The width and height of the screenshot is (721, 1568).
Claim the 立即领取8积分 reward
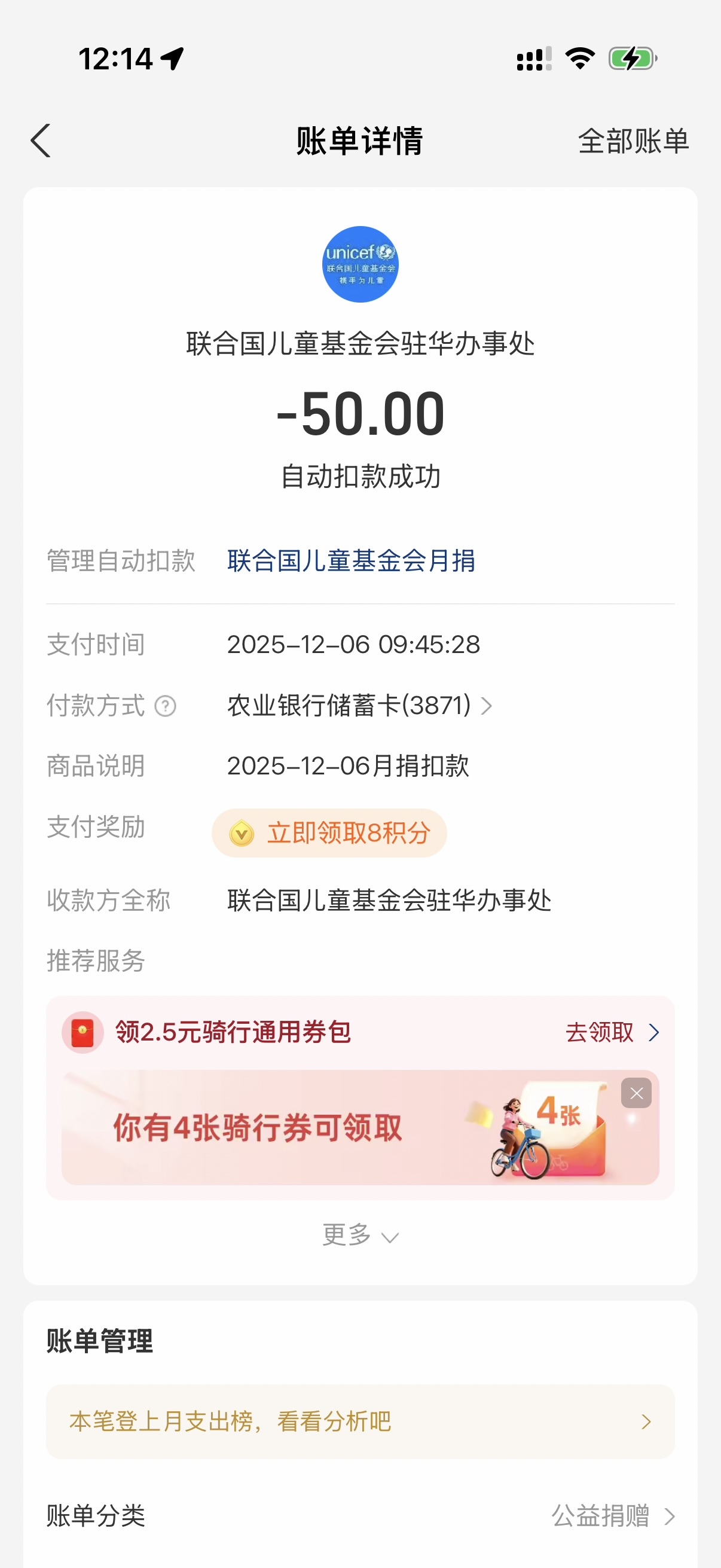coord(330,832)
